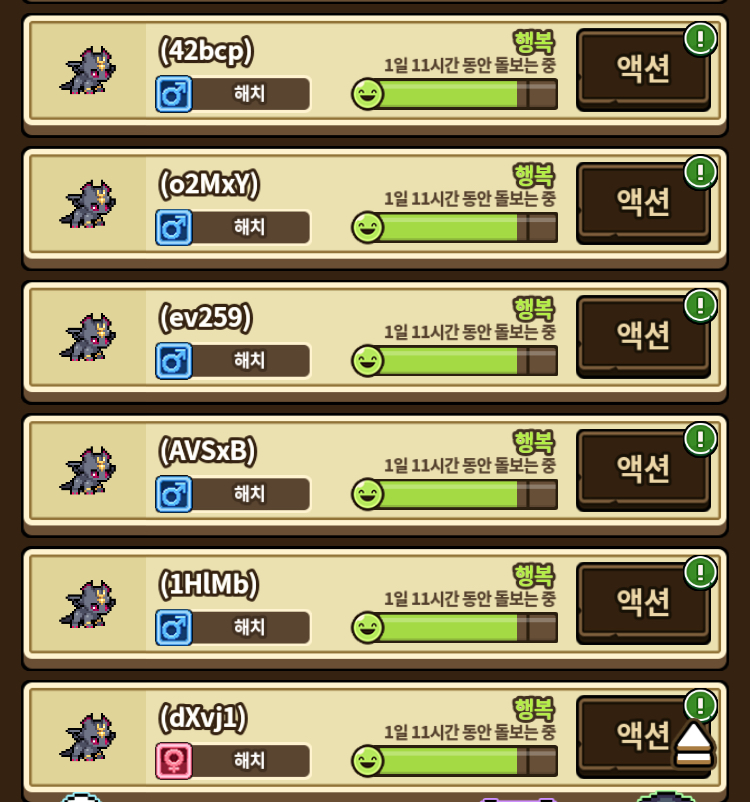This screenshot has height=802, width=750.
Task: Open 액션 menu for AVSxB
Action: coord(643,470)
